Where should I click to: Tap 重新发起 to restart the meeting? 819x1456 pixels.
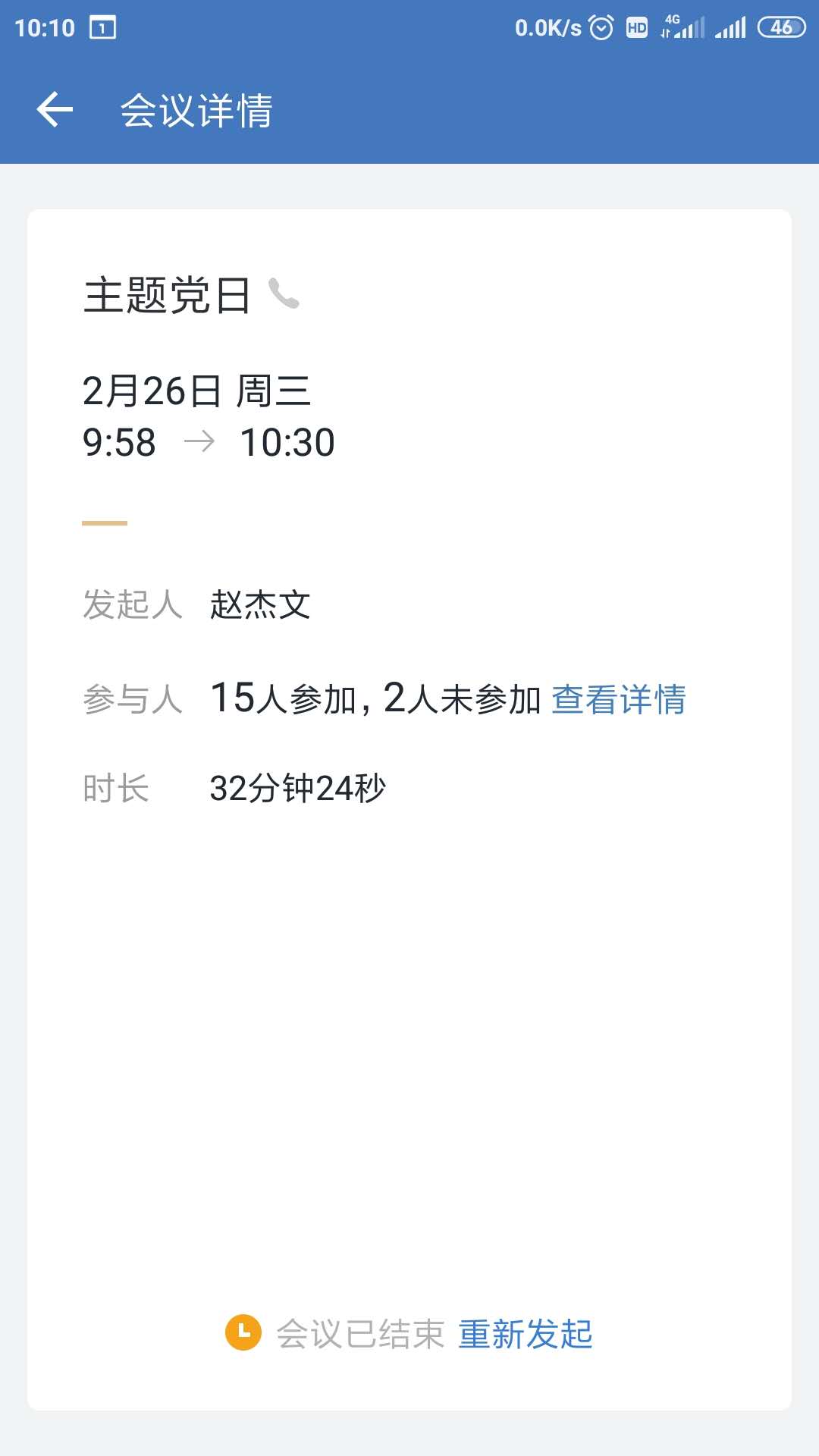click(525, 1334)
